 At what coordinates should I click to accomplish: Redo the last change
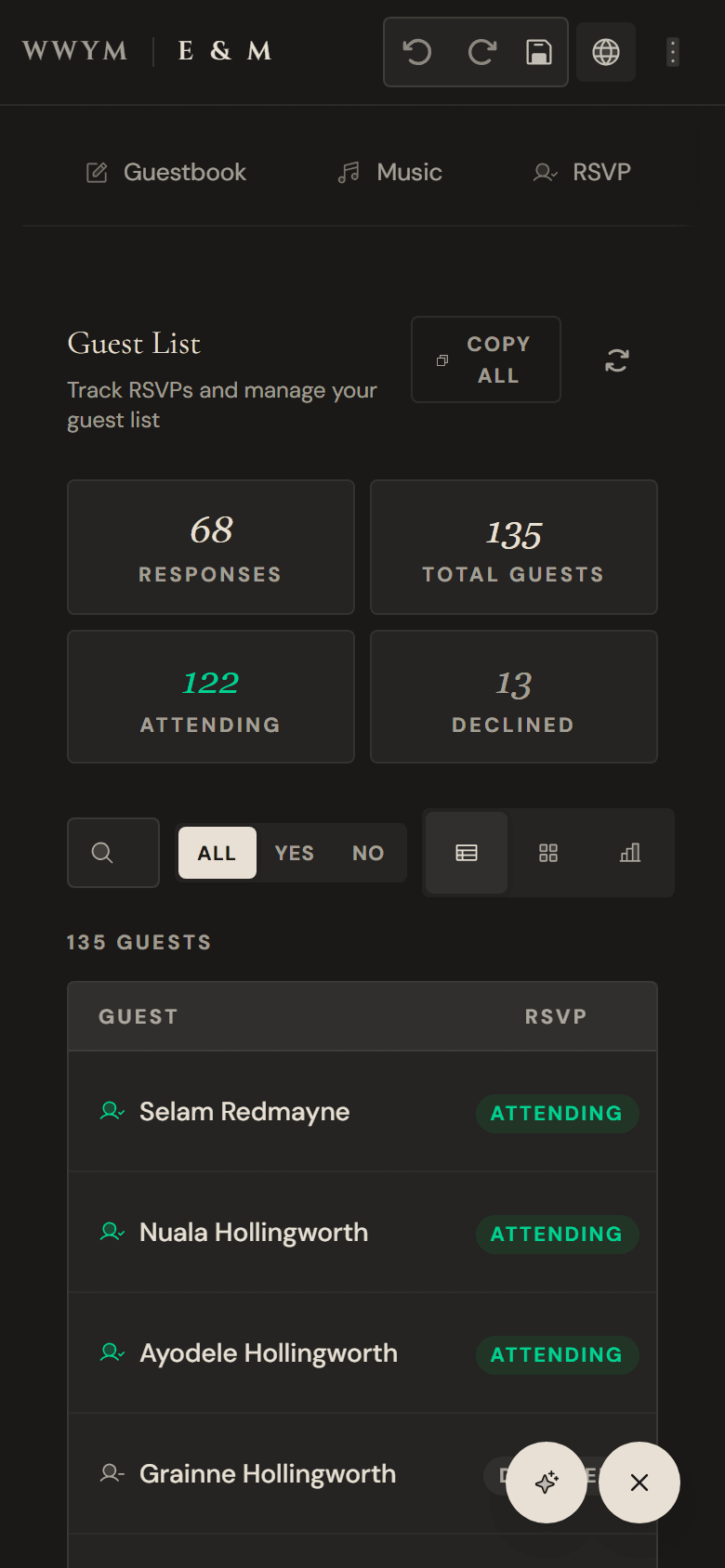pos(481,52)
